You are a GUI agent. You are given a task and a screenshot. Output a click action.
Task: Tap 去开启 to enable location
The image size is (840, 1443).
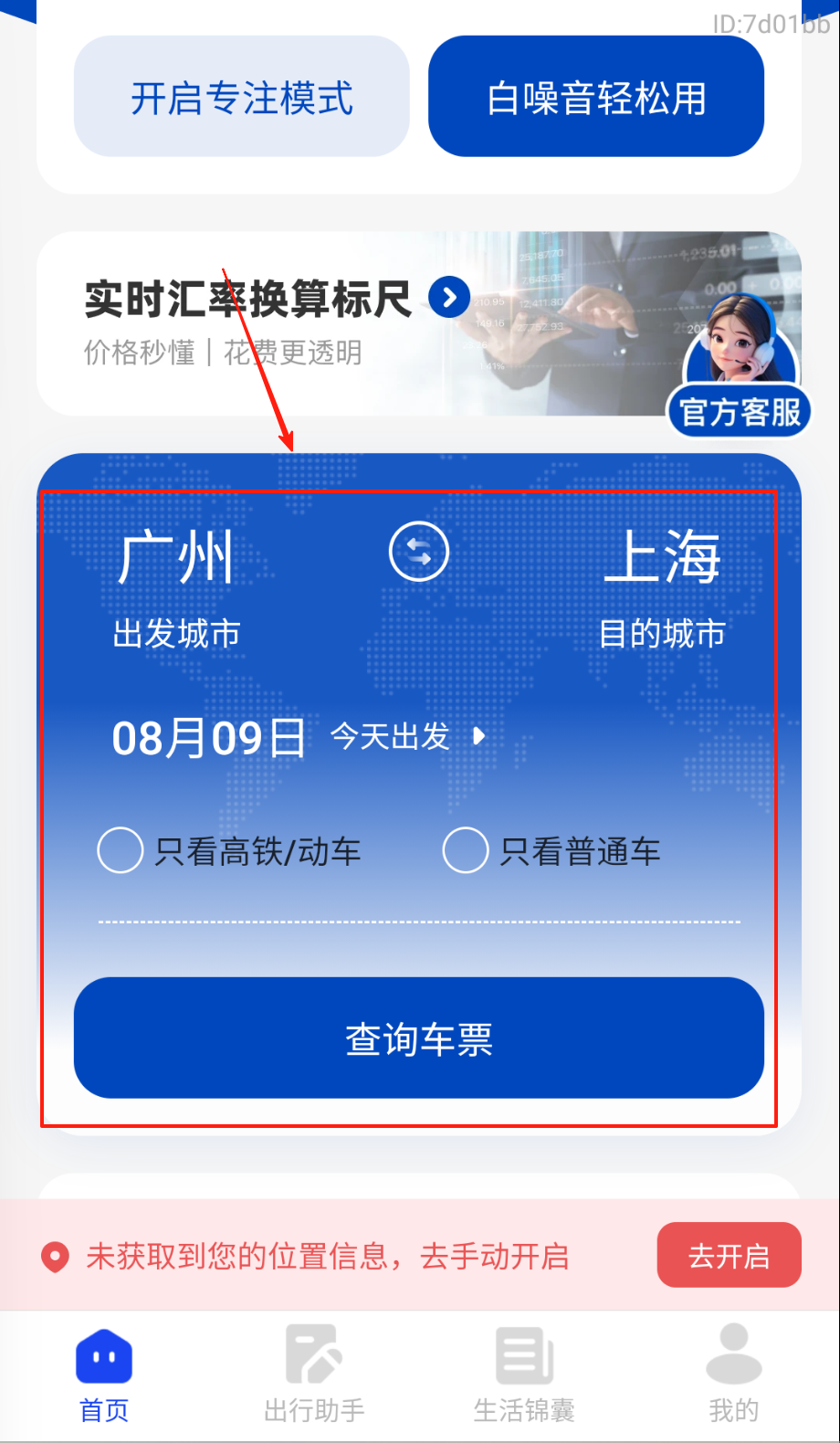729,1256
